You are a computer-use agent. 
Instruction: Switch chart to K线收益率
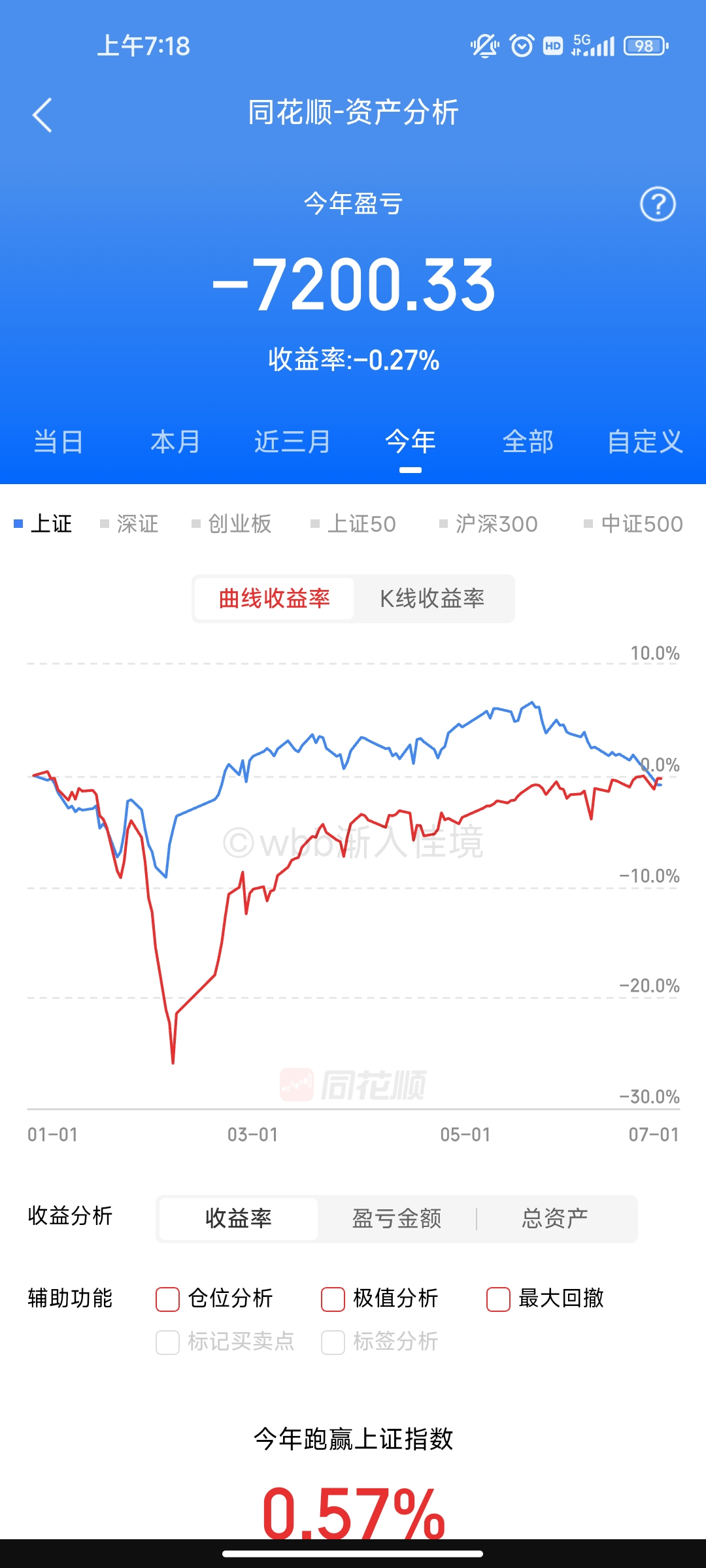432,598
